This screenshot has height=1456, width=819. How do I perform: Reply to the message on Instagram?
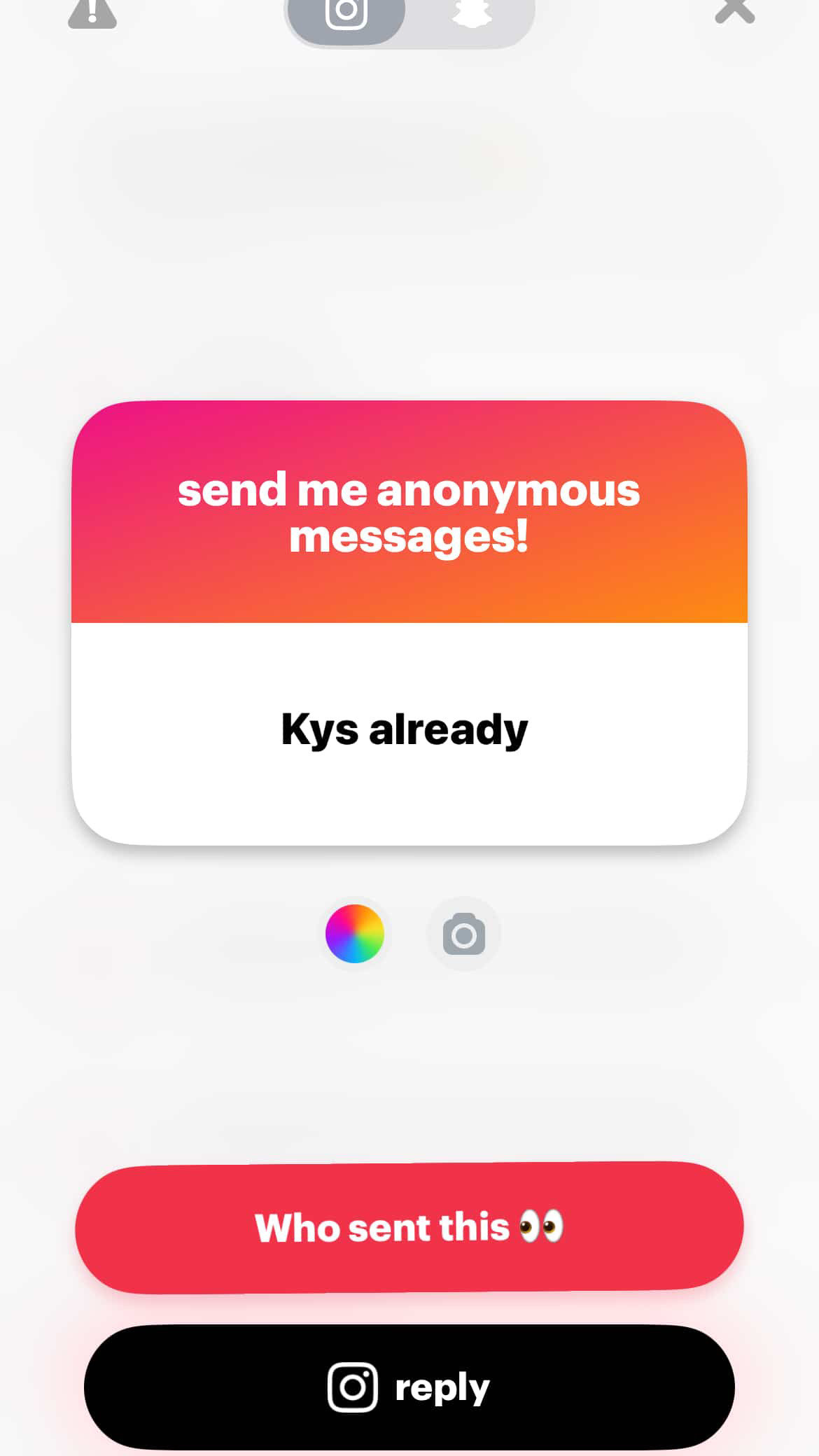click(409, 1387)
